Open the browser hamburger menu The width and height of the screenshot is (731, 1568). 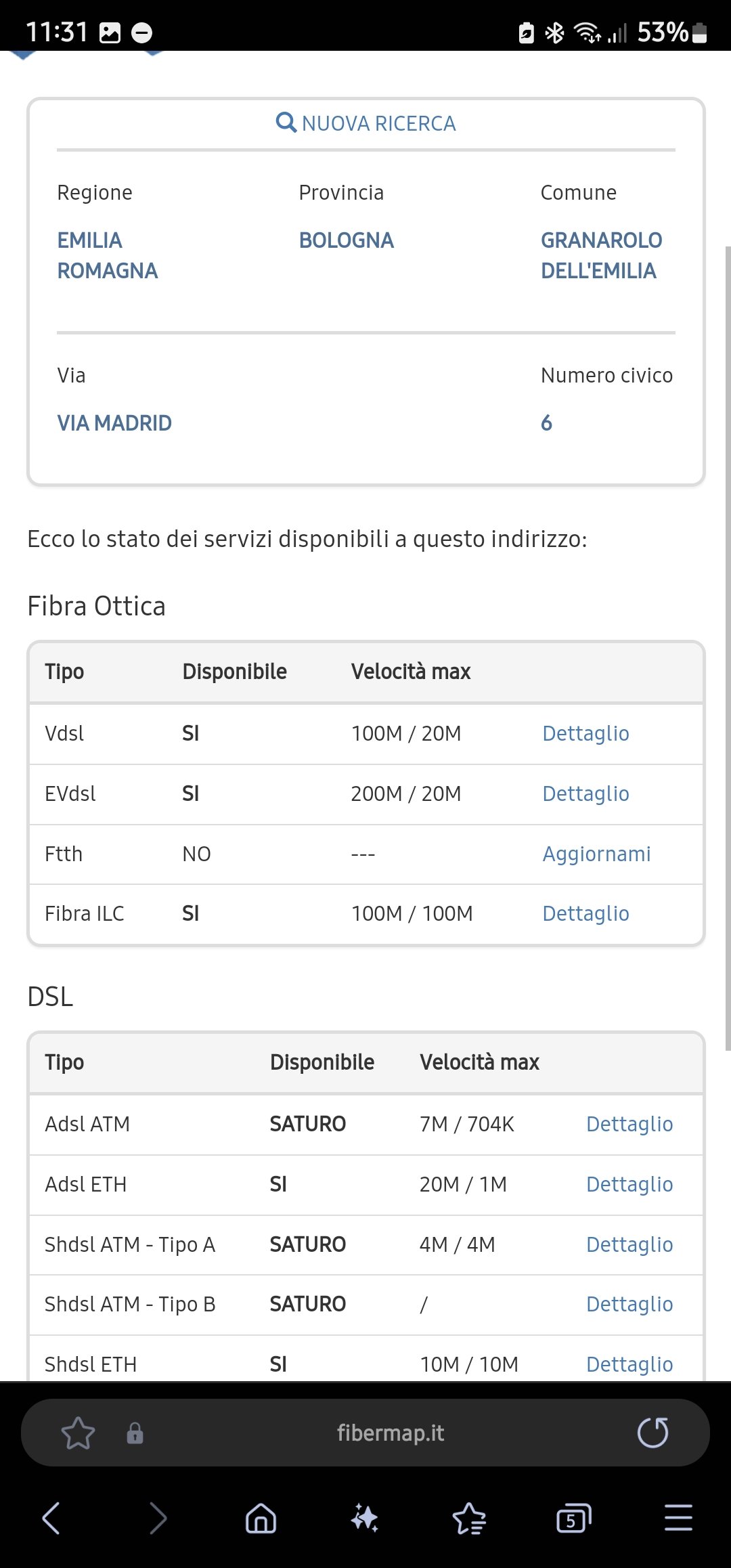(678, 1518)
